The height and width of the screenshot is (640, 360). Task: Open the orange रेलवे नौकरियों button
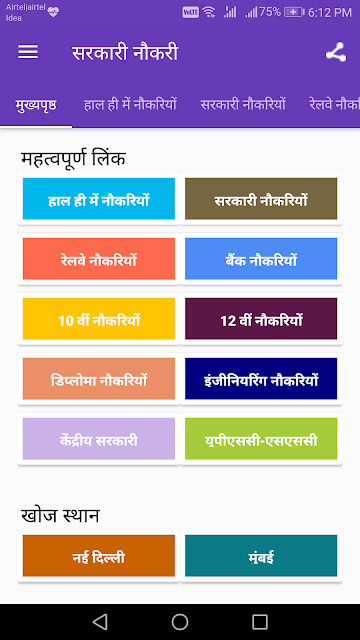coord(99,259)
